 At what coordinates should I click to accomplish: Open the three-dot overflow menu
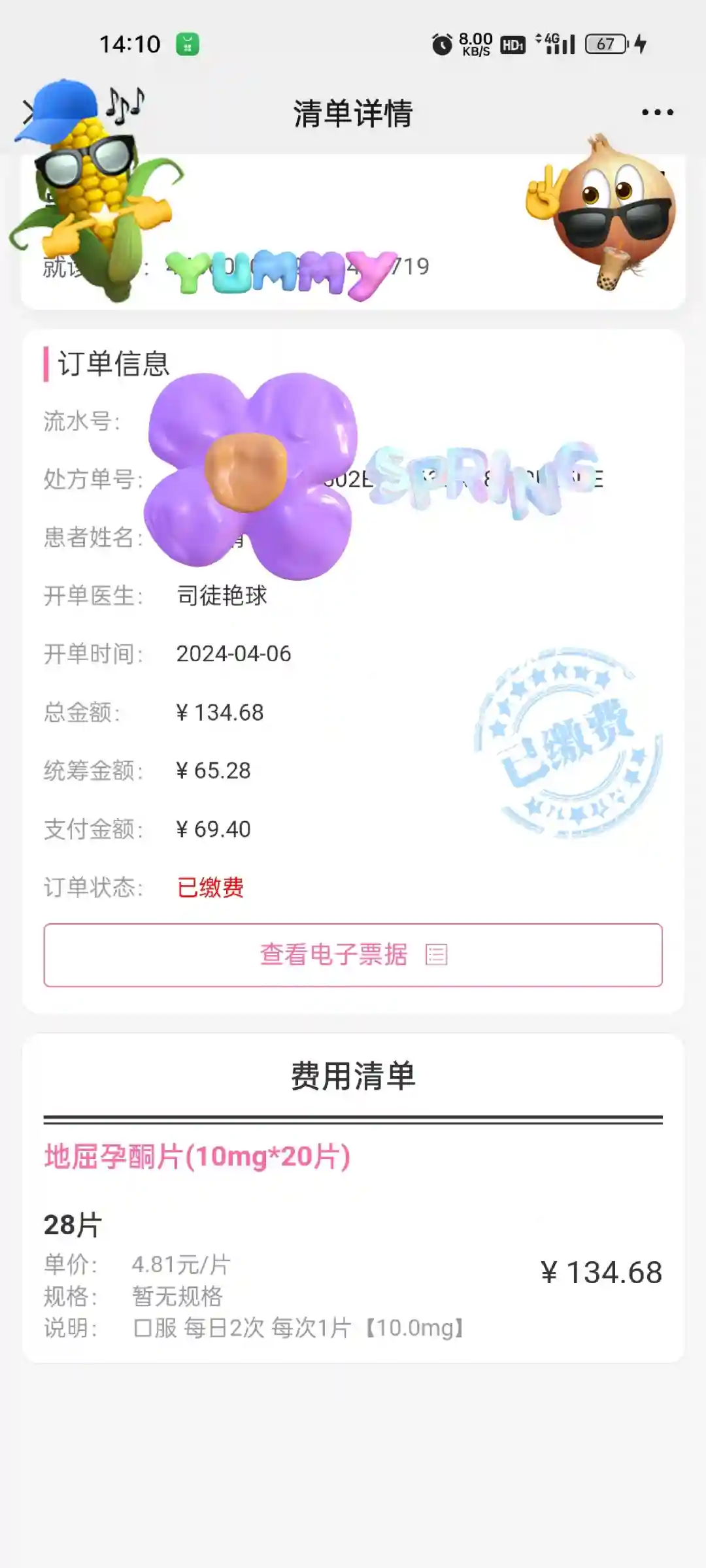[x=657, y=112]
